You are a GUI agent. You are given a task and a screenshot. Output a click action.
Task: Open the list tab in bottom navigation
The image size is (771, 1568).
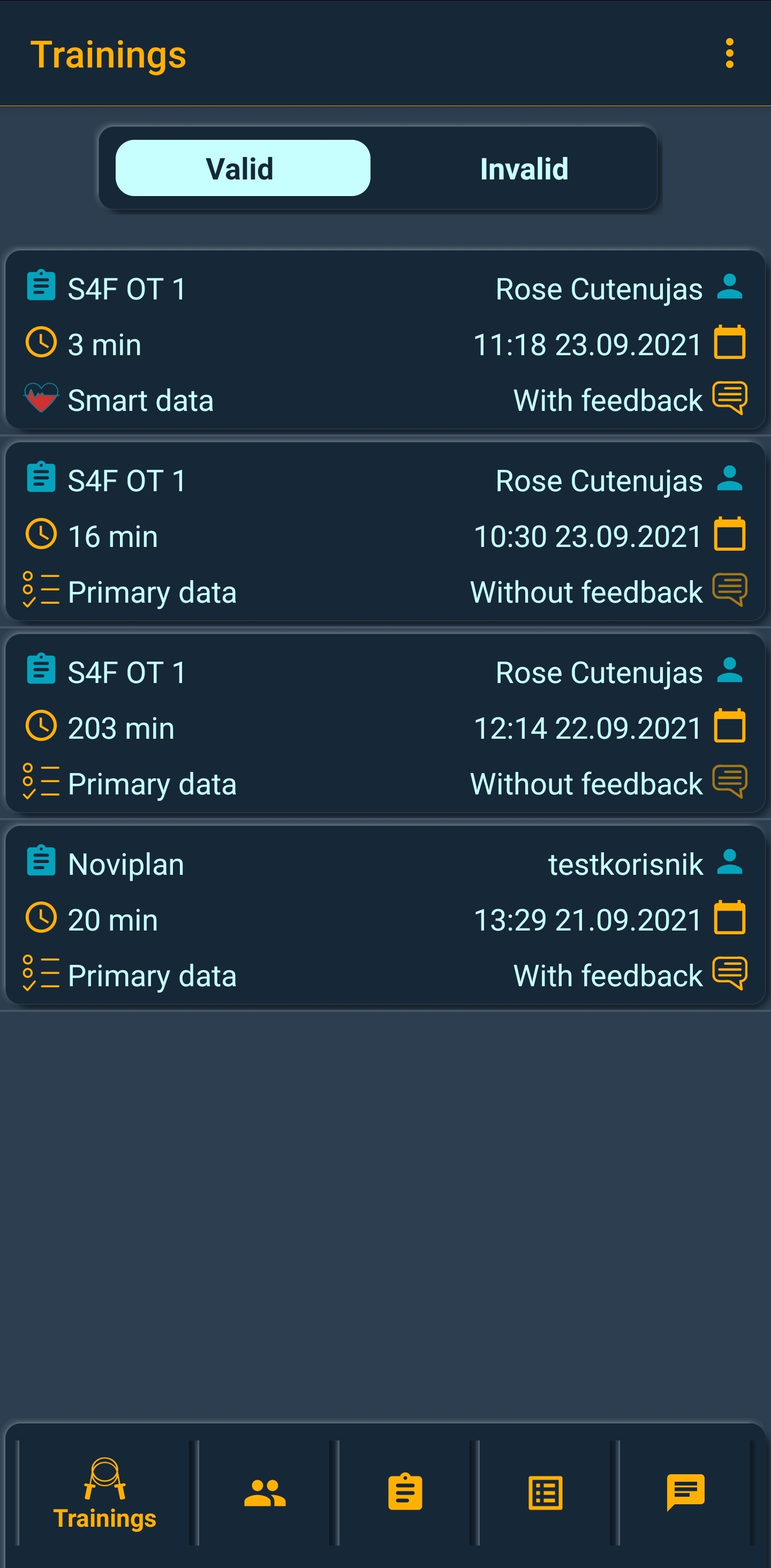(545, 1492)
